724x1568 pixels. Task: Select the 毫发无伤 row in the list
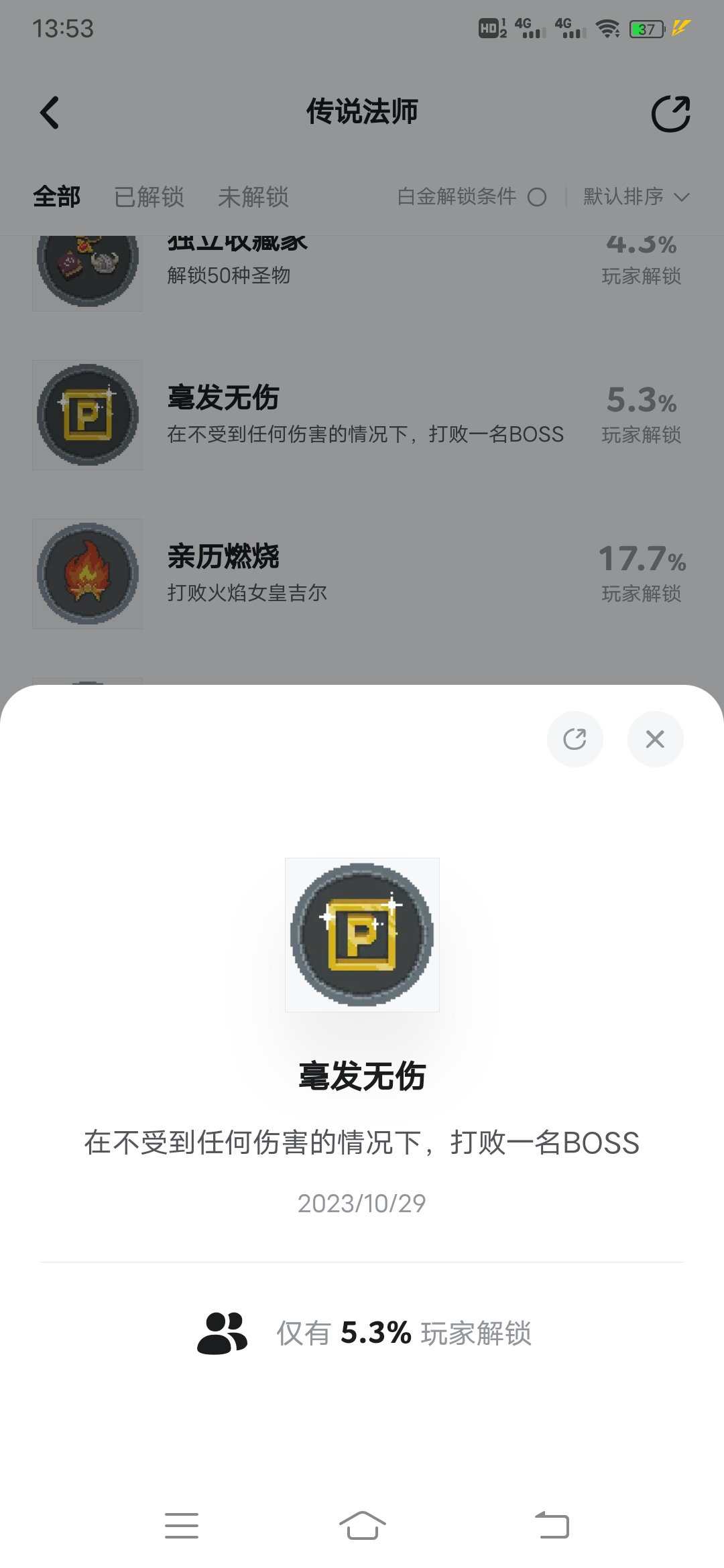click(x=362, y=415)
